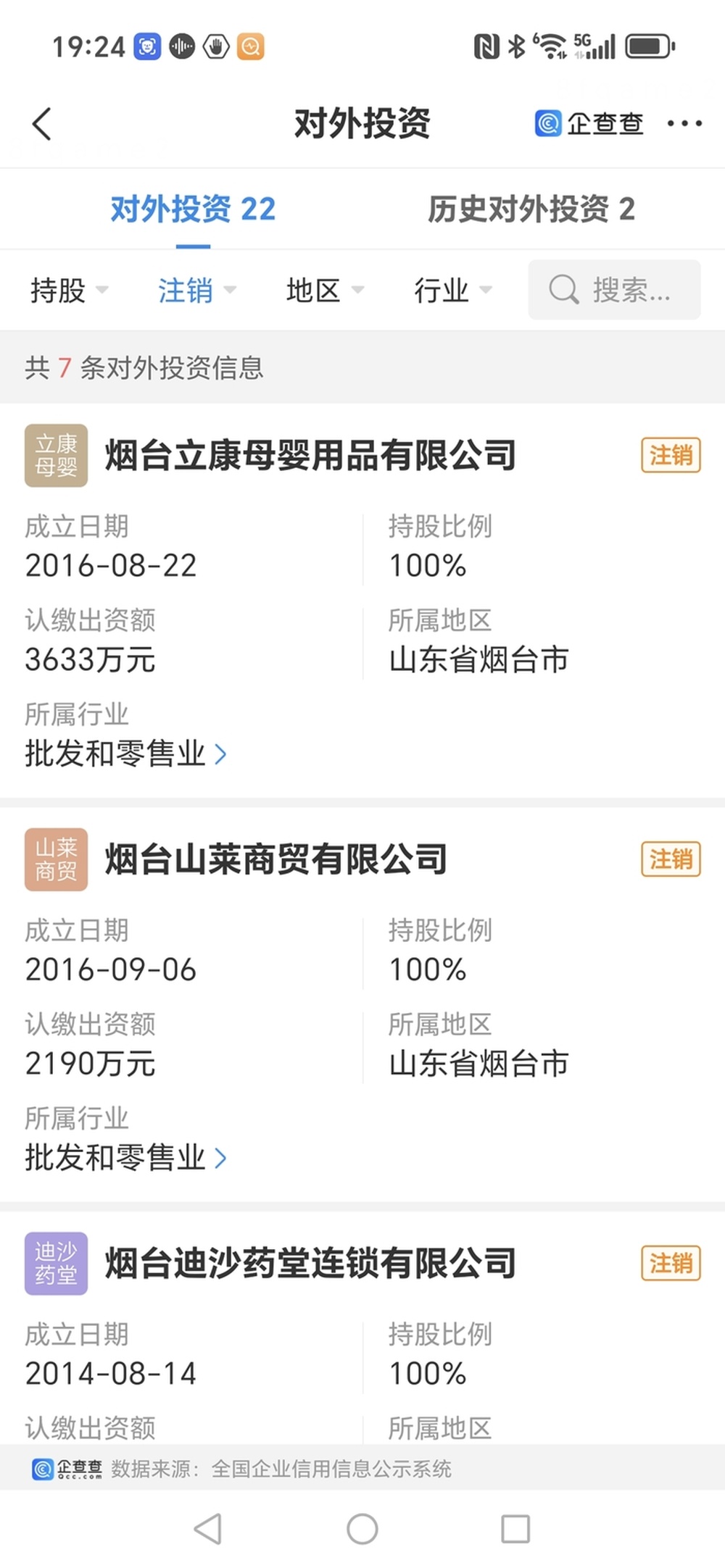Image resolution: width=725 pixels, height=1568 pixels.
Task: Open 烟台立康母婴用品有限公司 company details
Action: coord(310,455)
